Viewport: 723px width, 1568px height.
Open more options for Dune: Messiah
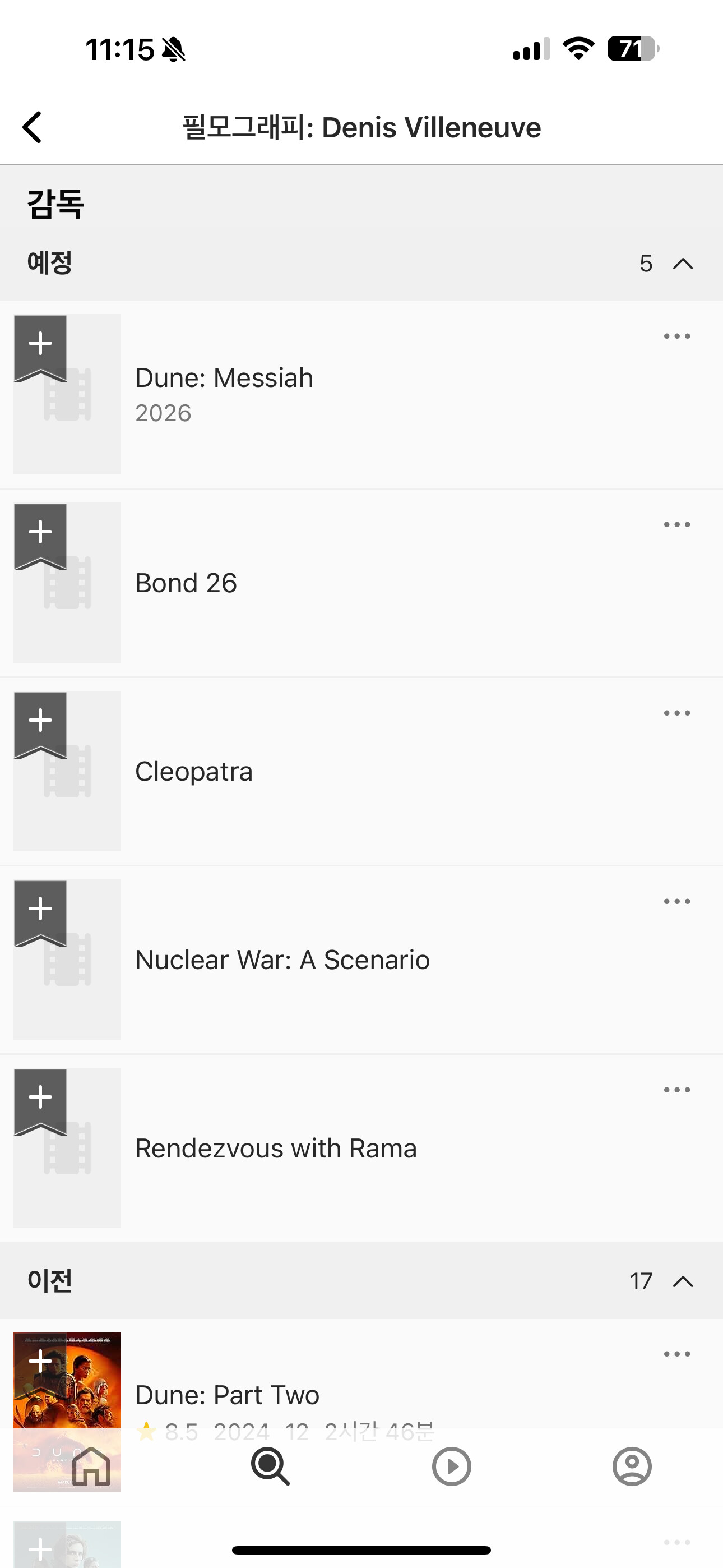(676, 336)
